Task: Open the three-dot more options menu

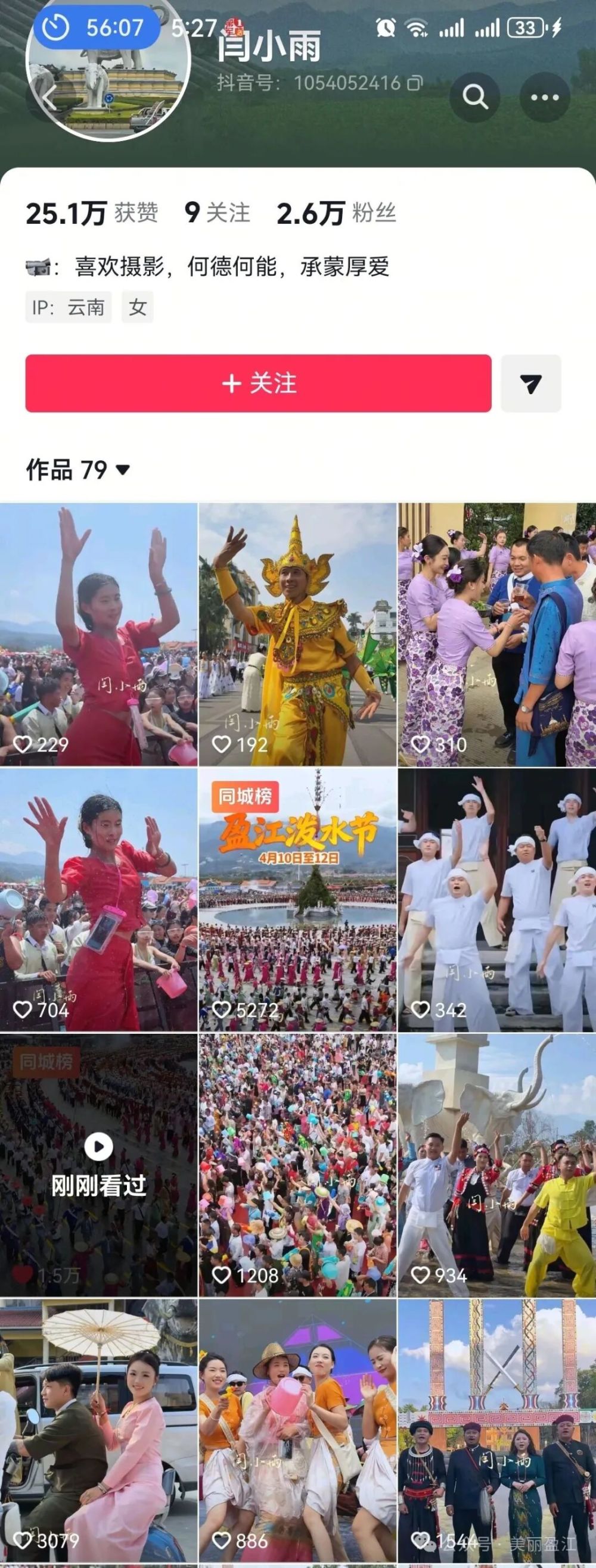Action: coord(544,97)
